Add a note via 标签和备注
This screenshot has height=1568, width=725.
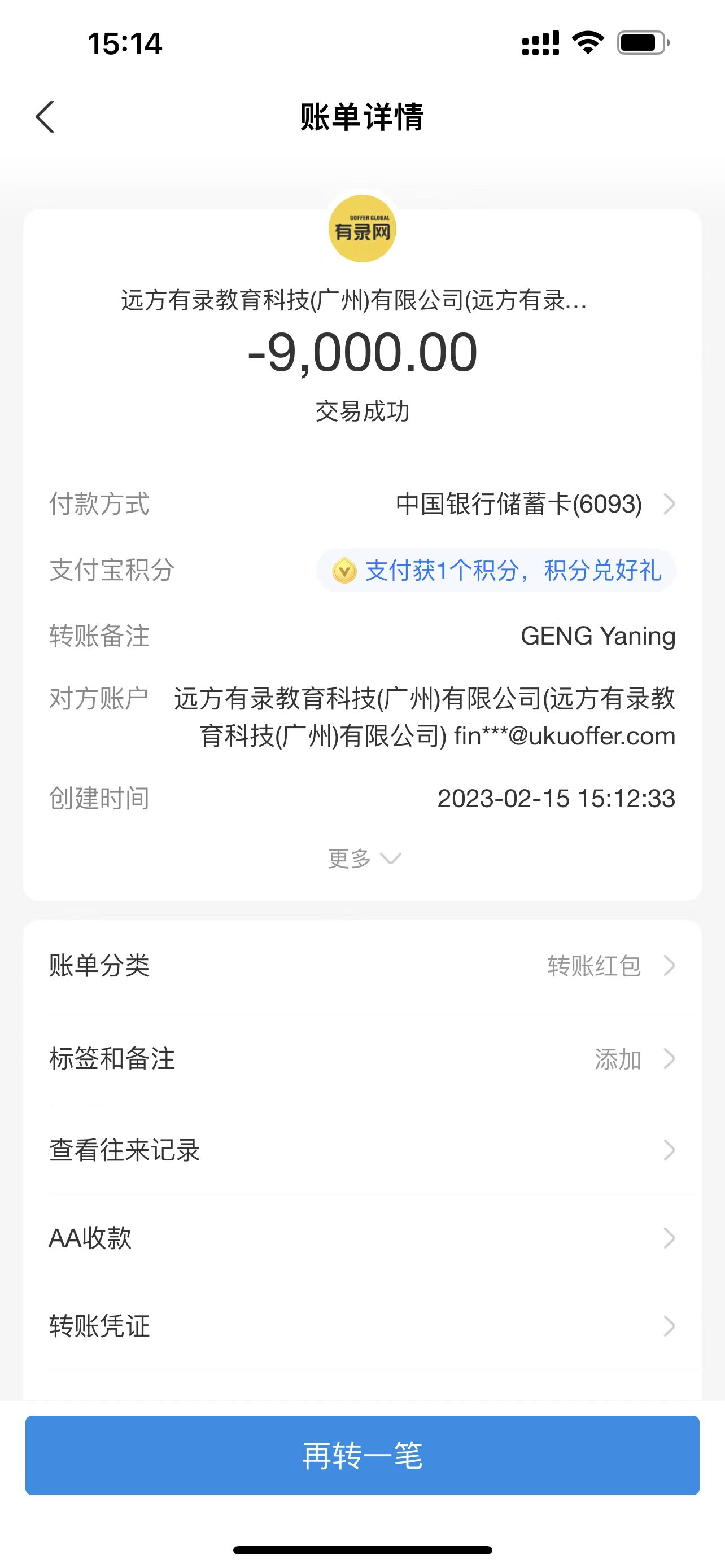point(362,1059)
